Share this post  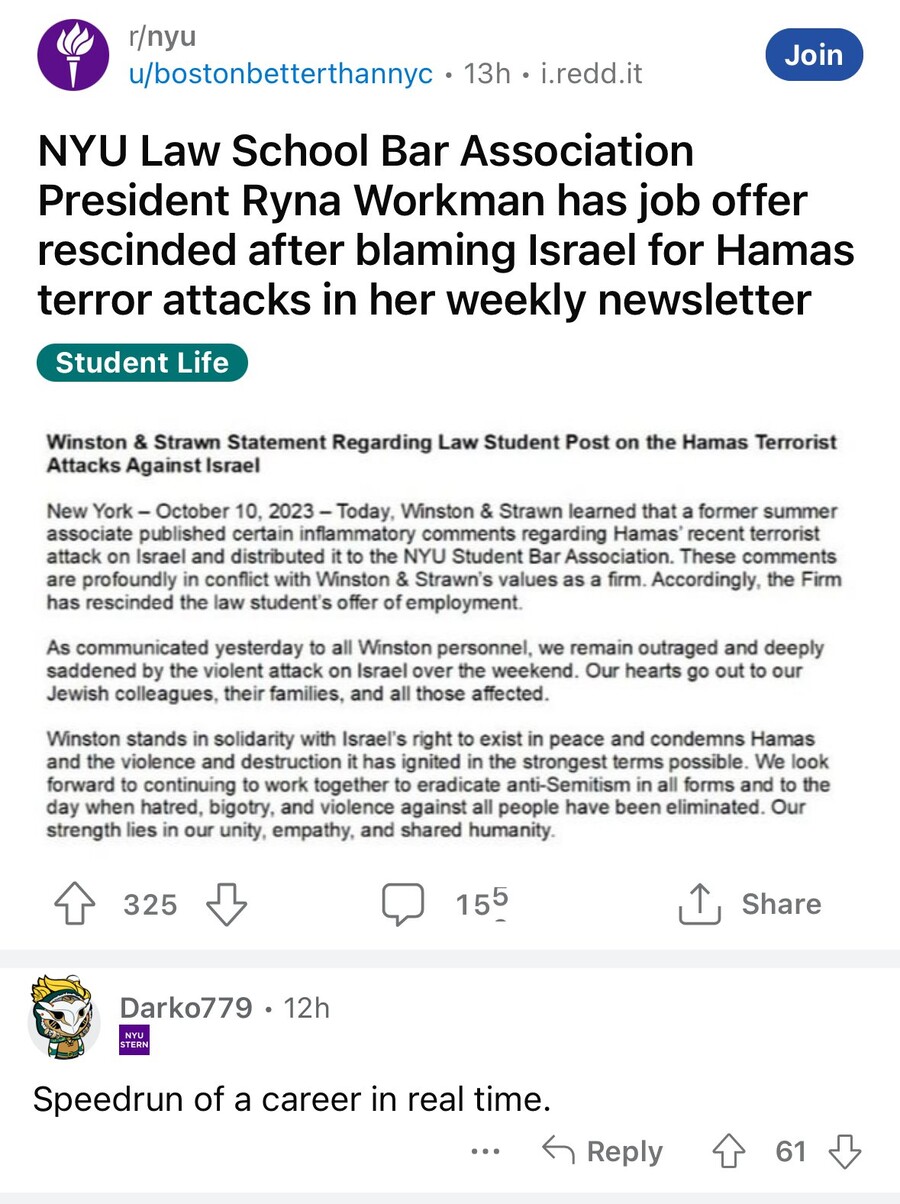pos(750,904)
